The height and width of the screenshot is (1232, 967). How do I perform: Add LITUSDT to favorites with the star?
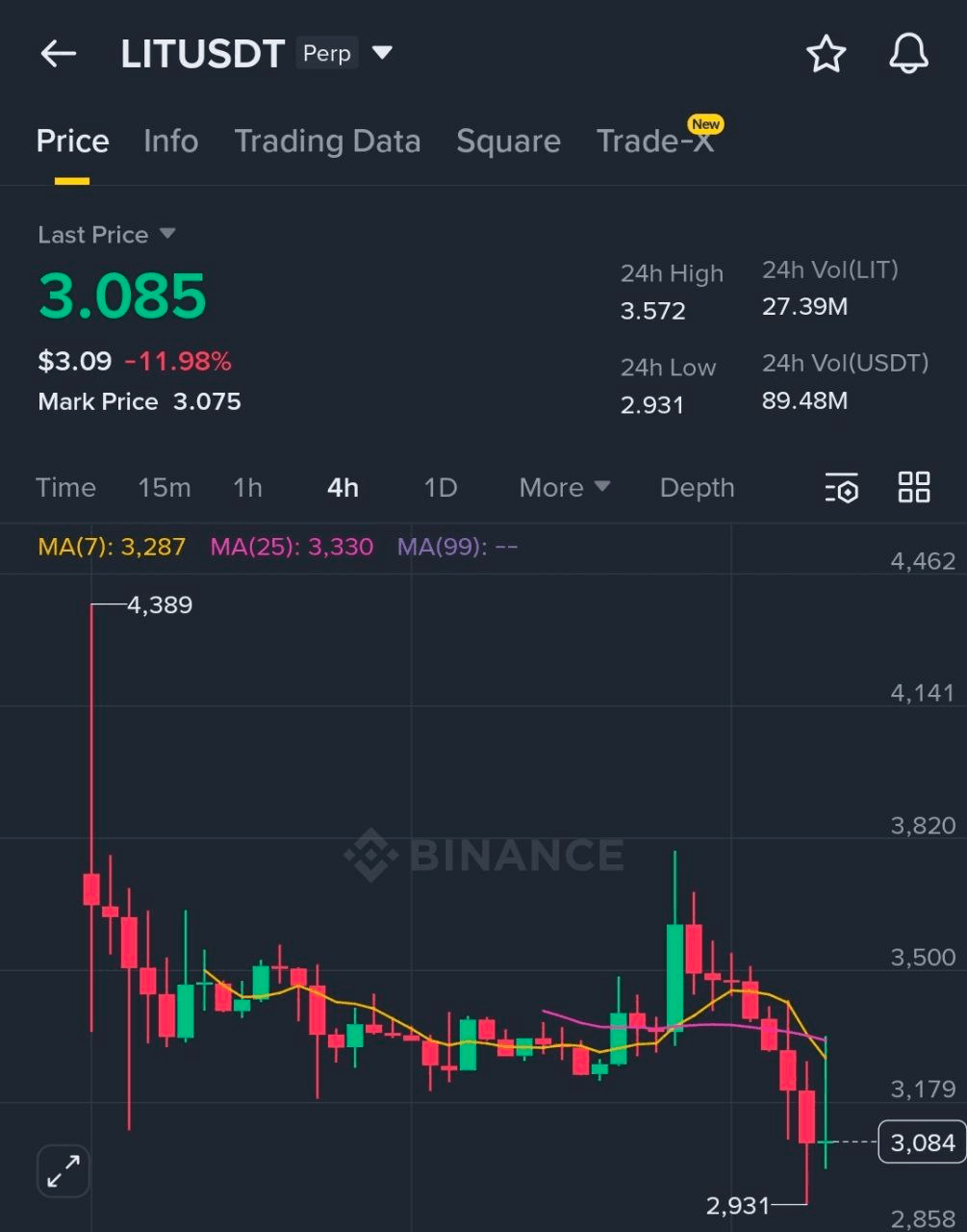coord(826,54)
